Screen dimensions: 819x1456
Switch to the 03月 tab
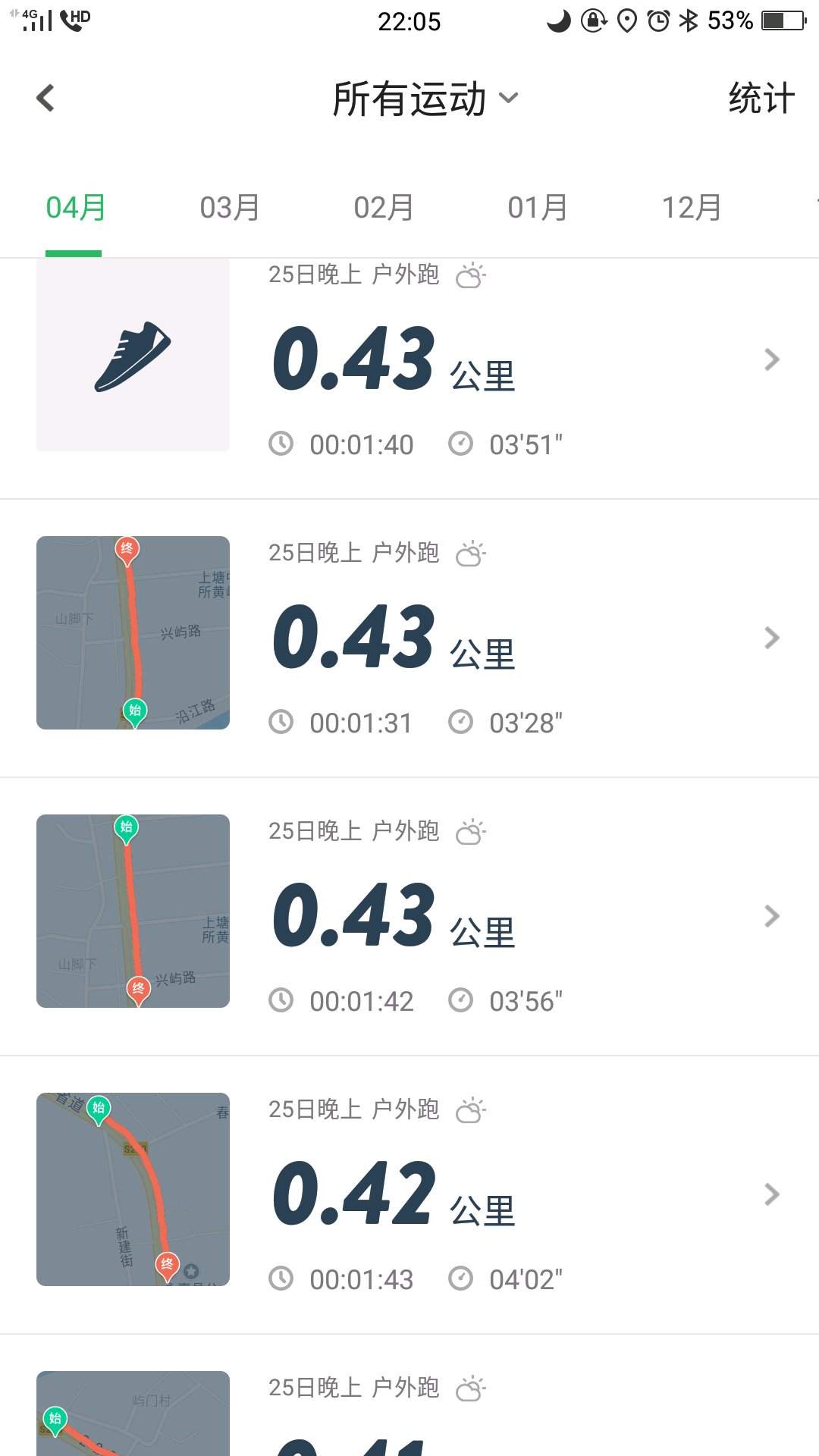[230, 208]
